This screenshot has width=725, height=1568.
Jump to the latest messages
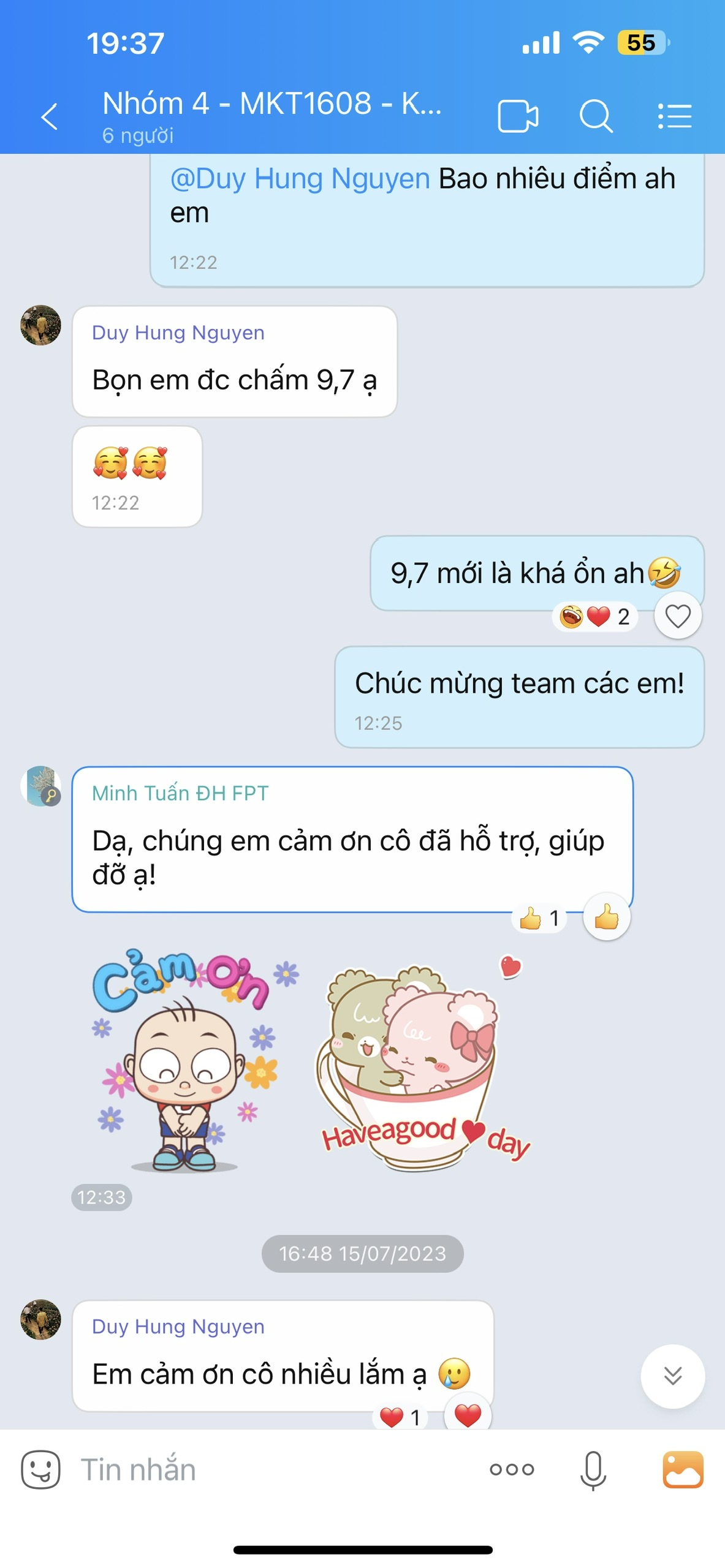click(x=672, y=1376)
